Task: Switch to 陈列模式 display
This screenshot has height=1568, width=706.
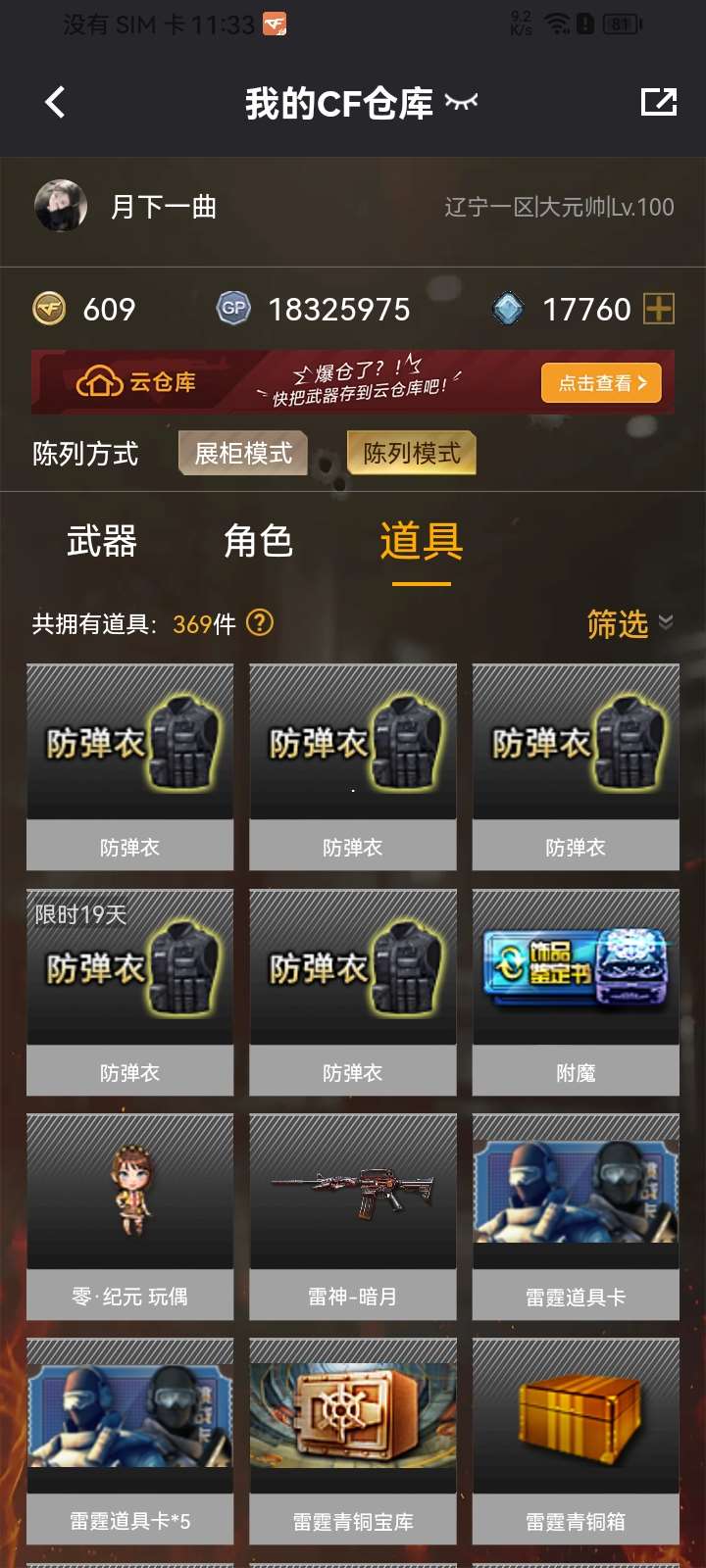Action: pyautogui.click(x=412, y=454)
